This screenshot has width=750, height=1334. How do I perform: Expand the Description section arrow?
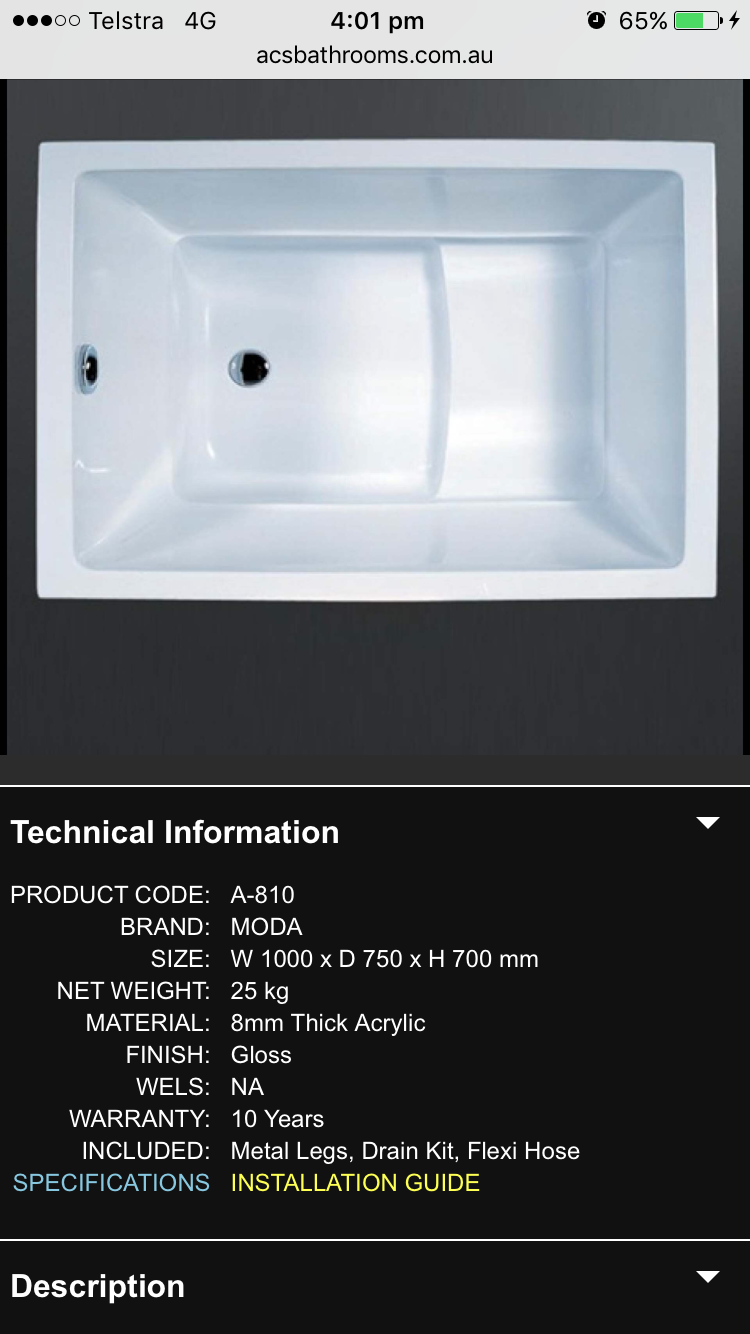[x=707, y=1277]
